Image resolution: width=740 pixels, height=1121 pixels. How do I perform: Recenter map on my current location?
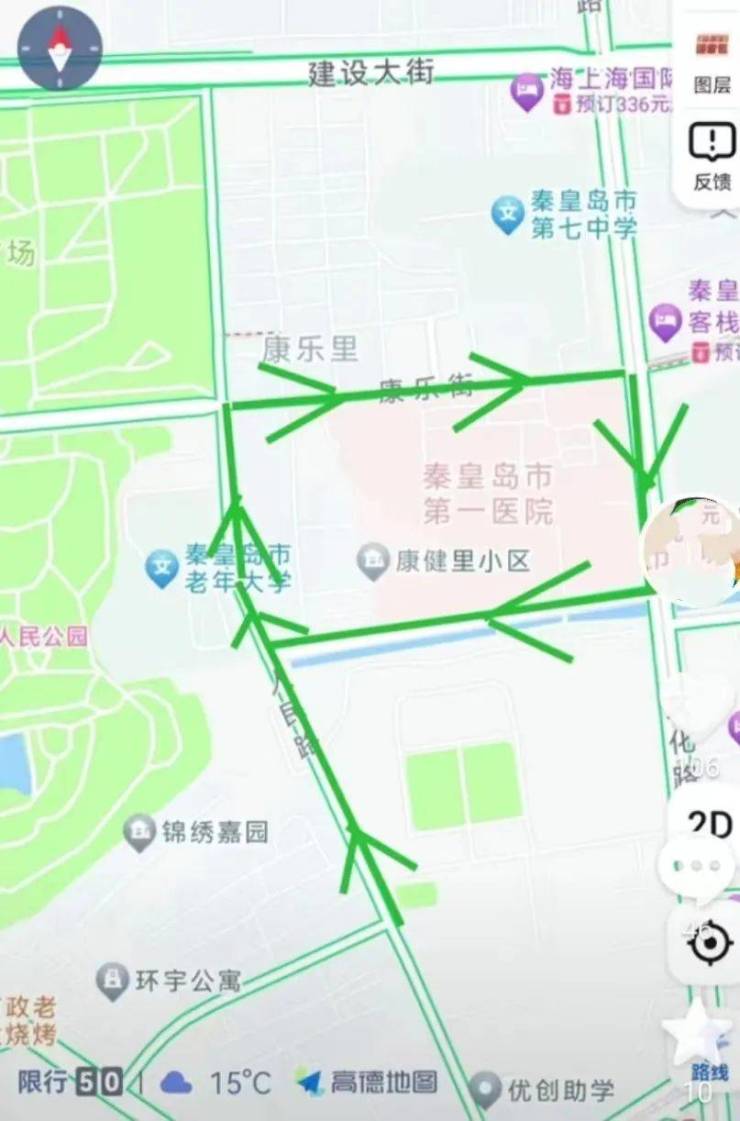709,941
